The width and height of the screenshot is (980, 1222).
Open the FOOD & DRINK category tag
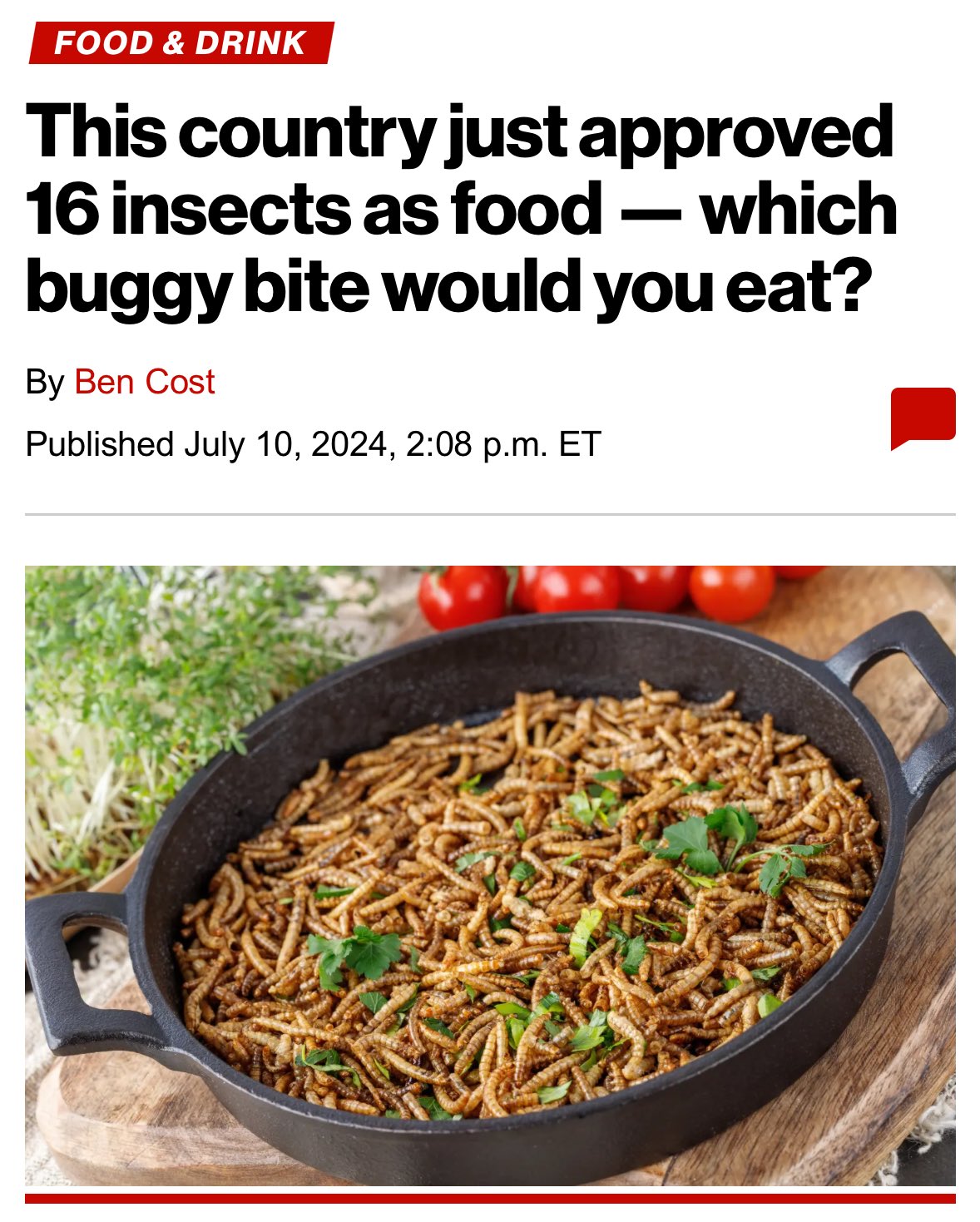pyautogui.click(x=181, y=43)
